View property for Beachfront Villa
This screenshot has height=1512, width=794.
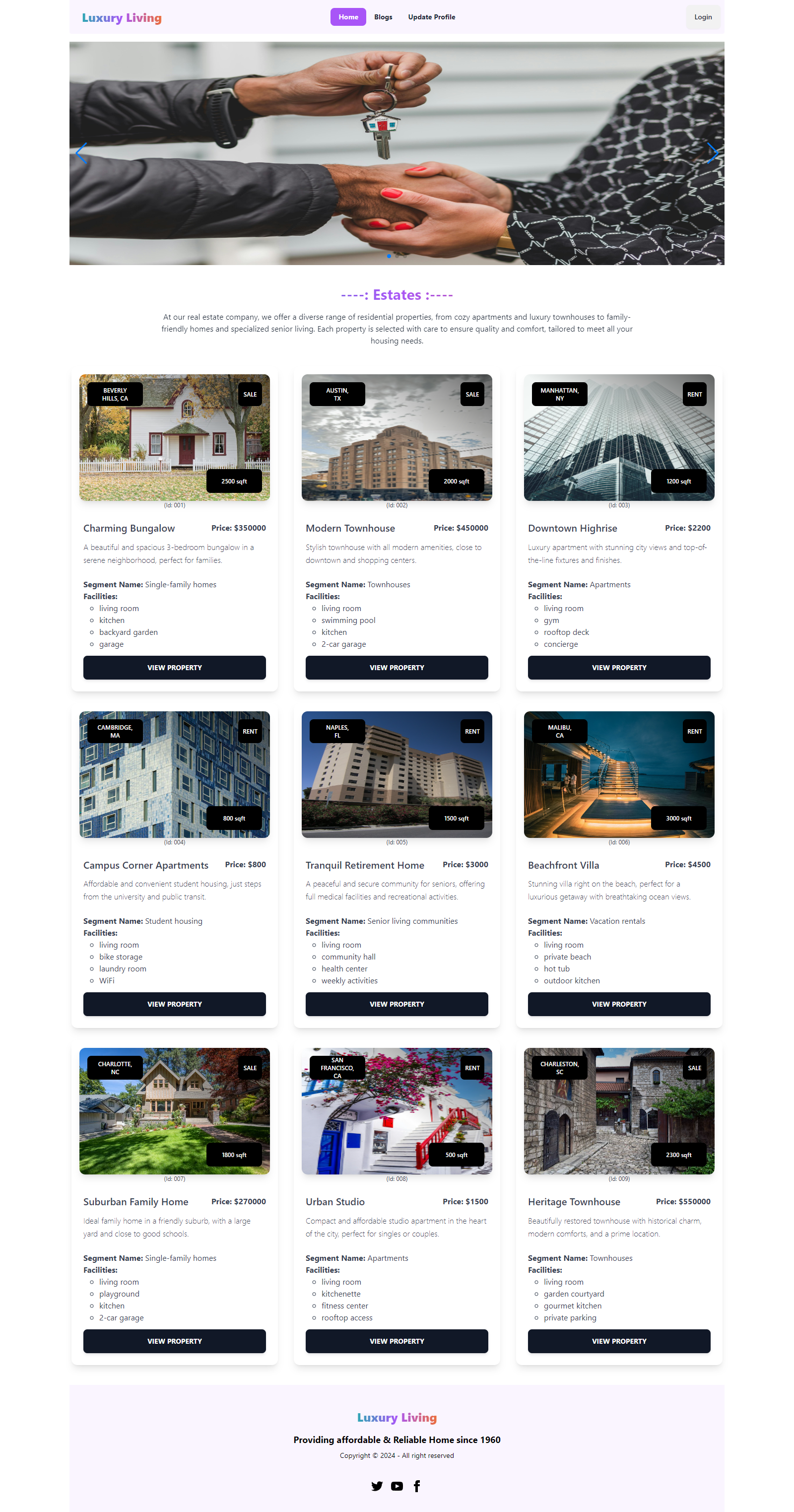pos(619,1004)
